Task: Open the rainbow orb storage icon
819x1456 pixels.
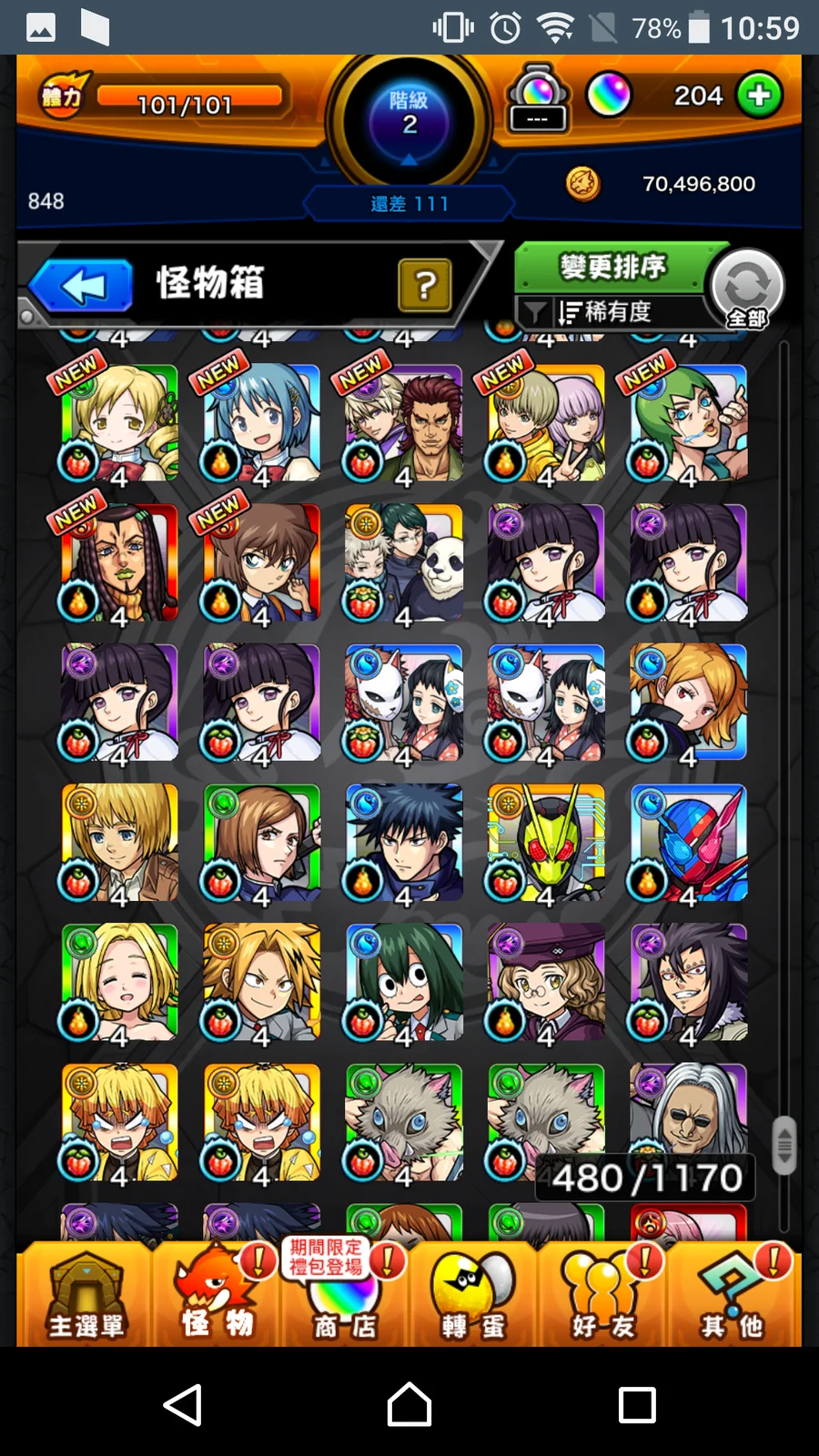Action: [x=538, y=97]
